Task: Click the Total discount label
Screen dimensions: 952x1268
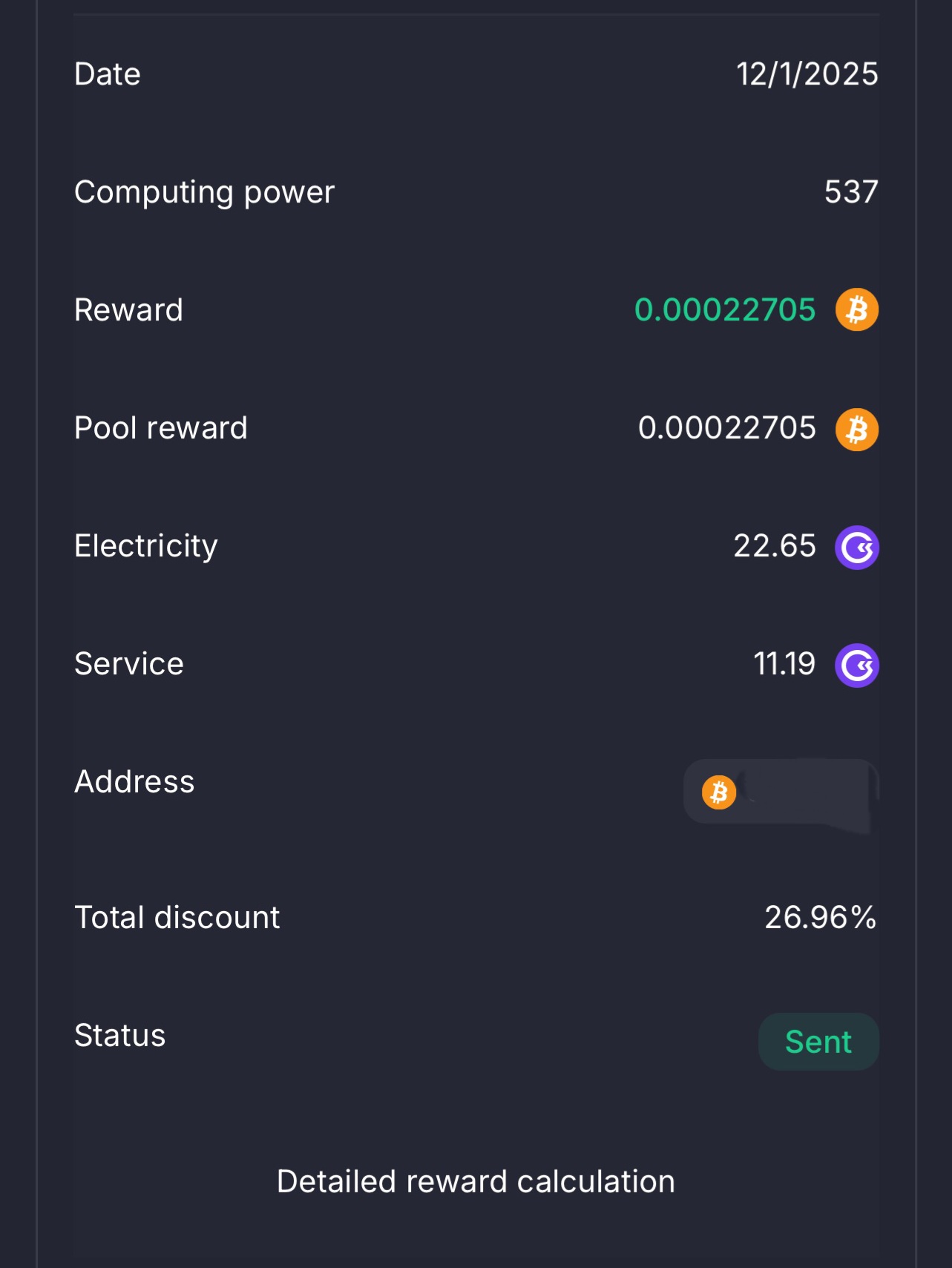Action: pyautogui.click(x=176, y=917)
